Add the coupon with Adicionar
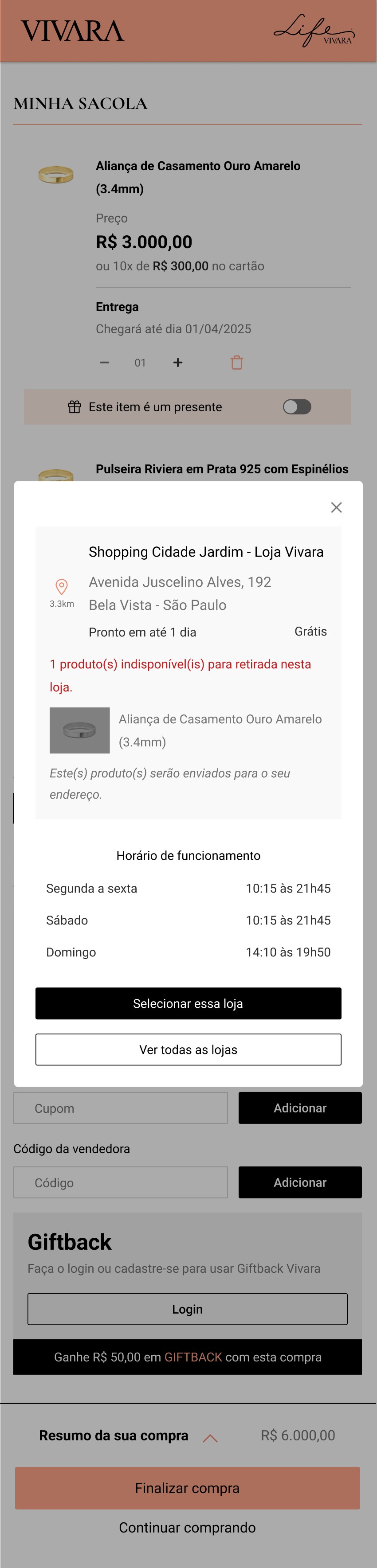The height and width of the screenshot is (1568, 377). (300, 1108)
